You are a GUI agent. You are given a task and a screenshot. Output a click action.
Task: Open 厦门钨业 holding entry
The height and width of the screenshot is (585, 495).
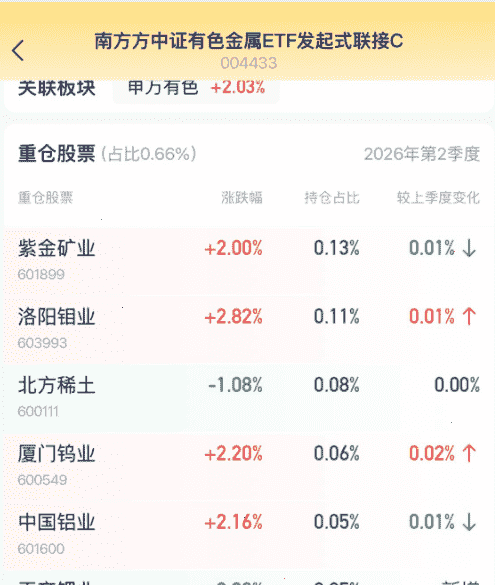click(x=249, y=466)
